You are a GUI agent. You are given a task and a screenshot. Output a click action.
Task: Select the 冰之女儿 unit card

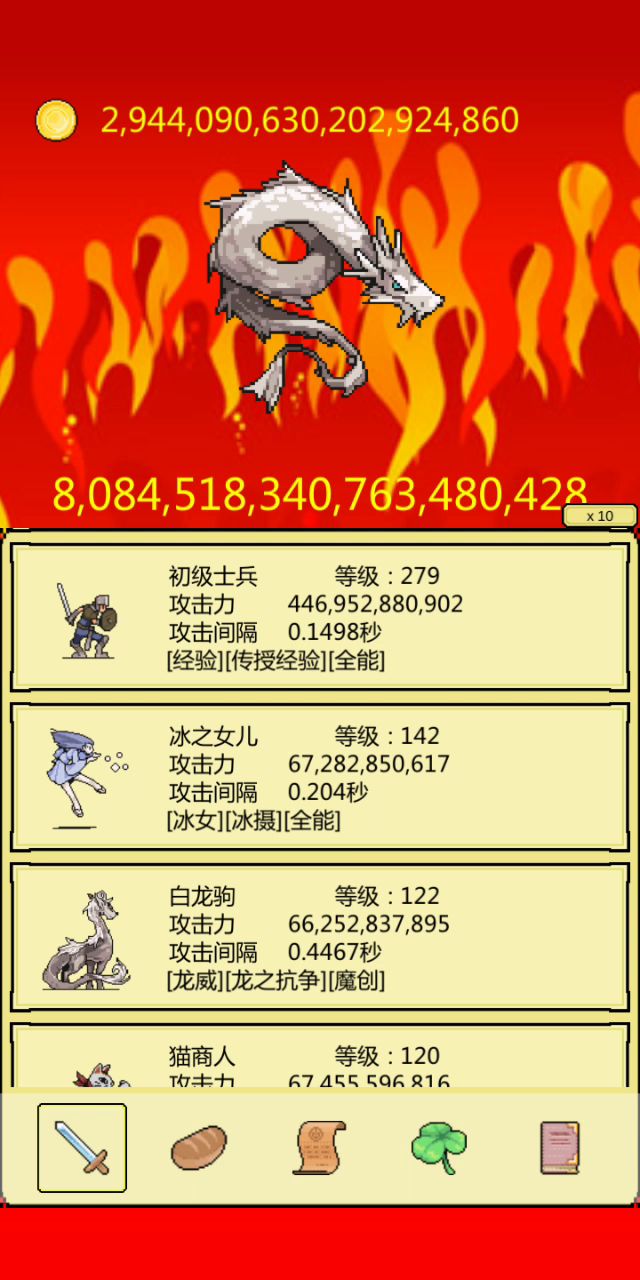click(x=320, y=777)
